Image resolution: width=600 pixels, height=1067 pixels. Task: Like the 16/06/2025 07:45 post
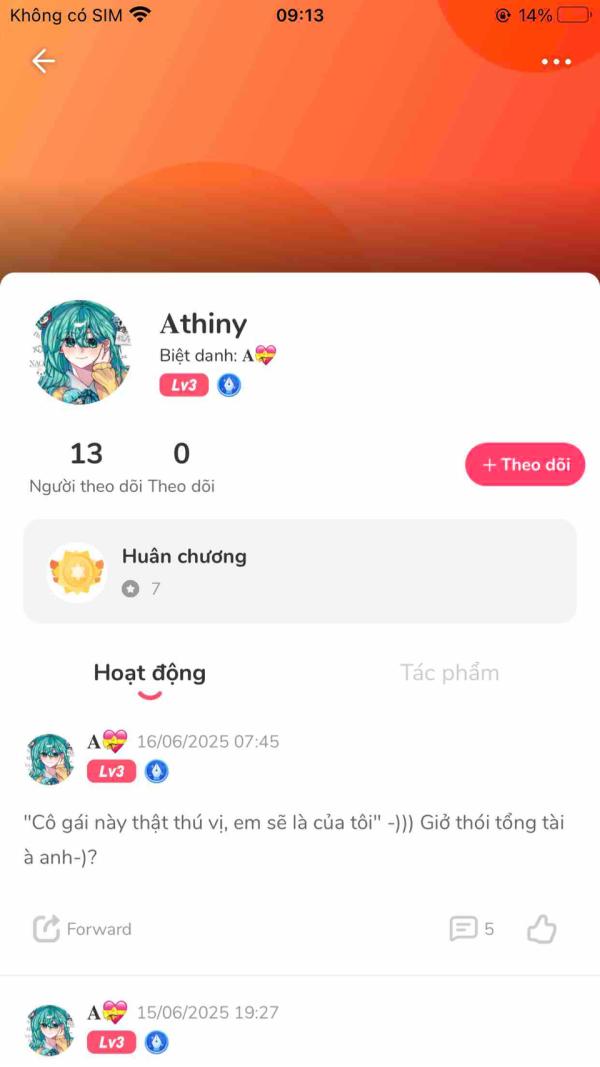click(541, 929)
